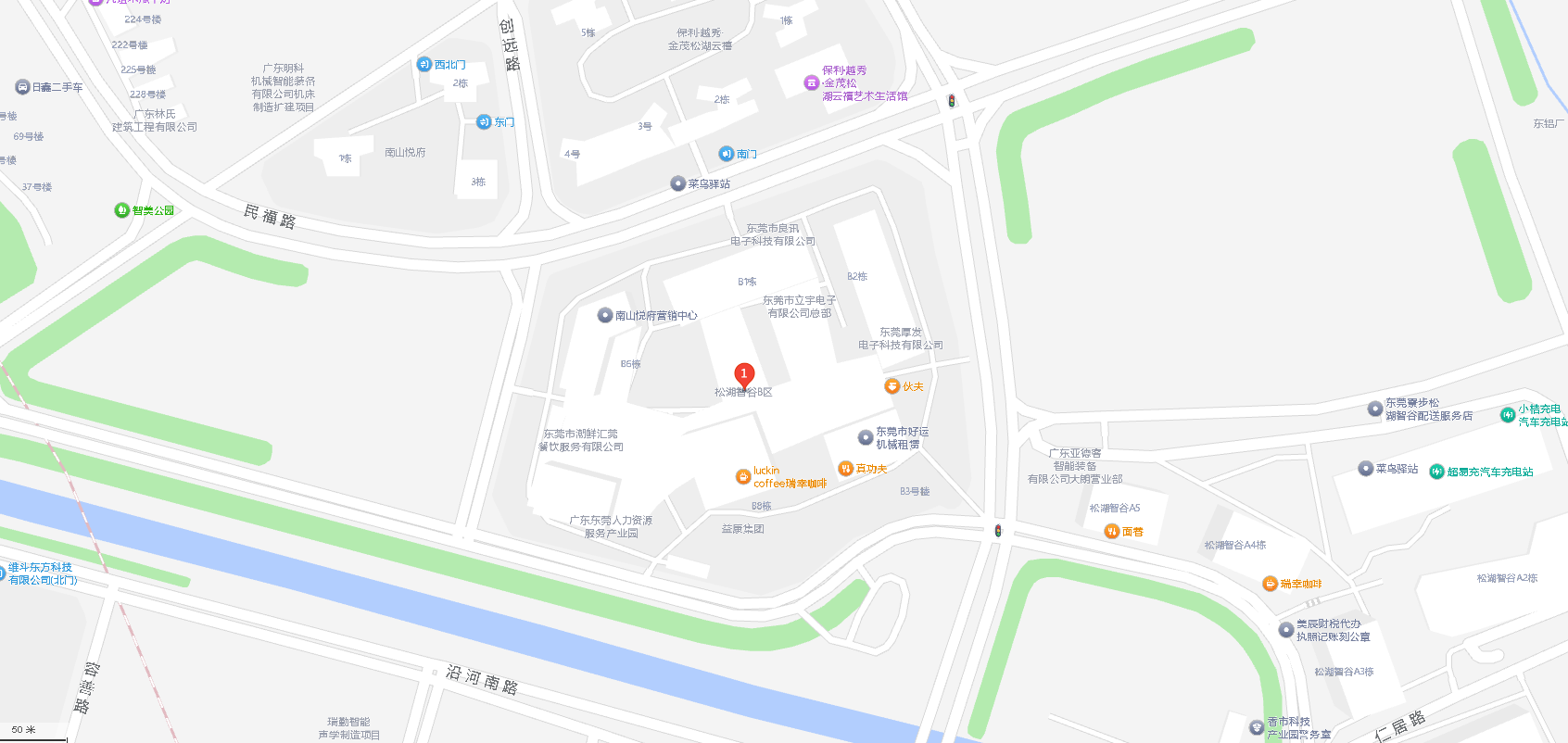This screenshot has height=743, width=1568.
Task: Select the 瑞幸咖啡 marker near 松湖智谷A4栋
Action: (1271, 584)
